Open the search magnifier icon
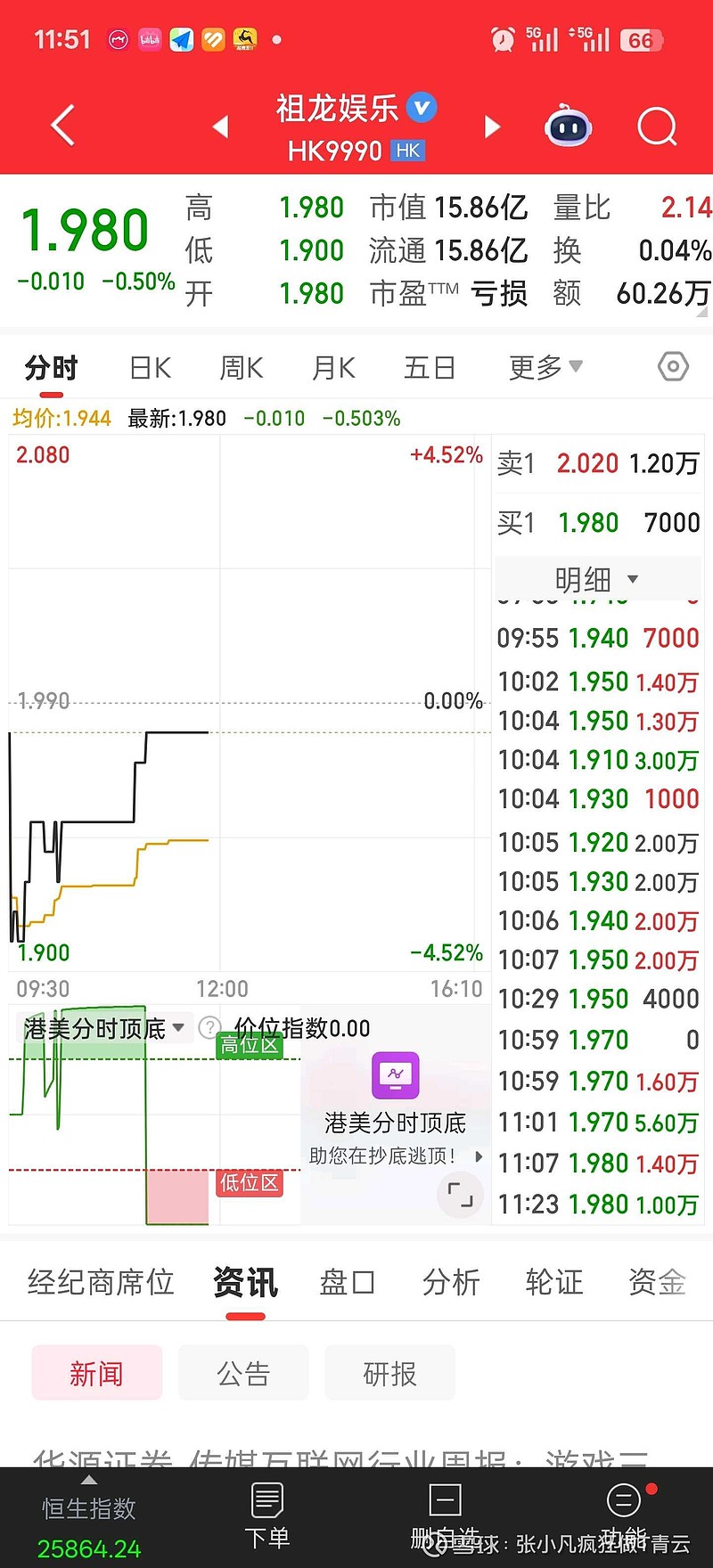The image size is (713, 1568). click(x=657, y=127)
